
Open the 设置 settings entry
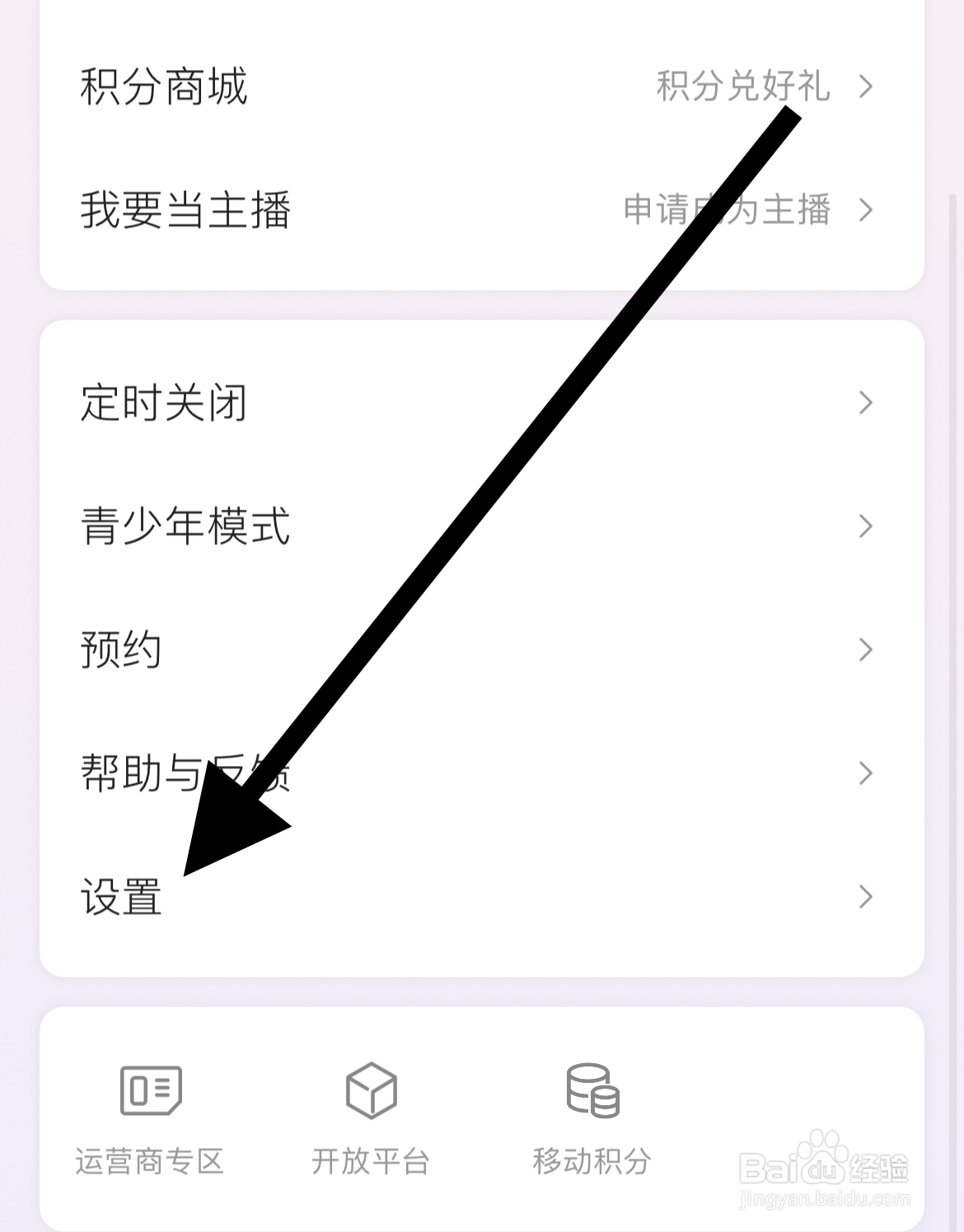pyautogui.click(x=120, y=897)
